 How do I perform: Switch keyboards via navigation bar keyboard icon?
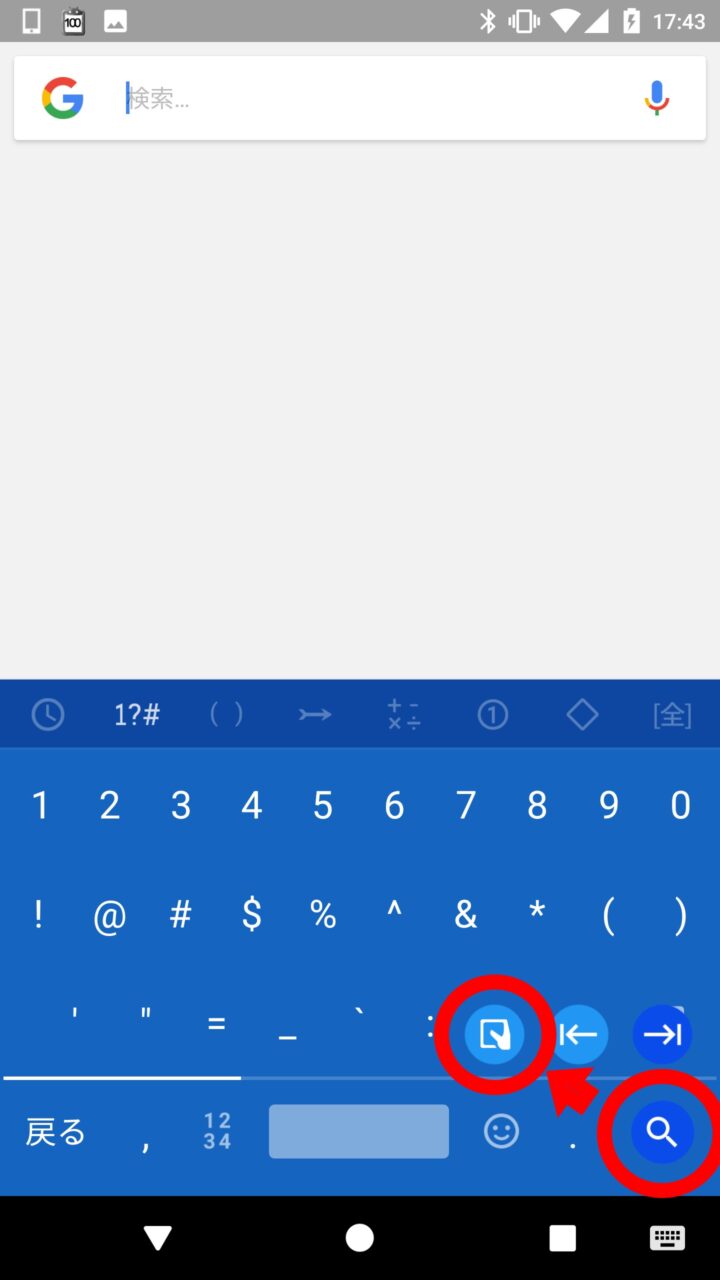pos(666,1238)
